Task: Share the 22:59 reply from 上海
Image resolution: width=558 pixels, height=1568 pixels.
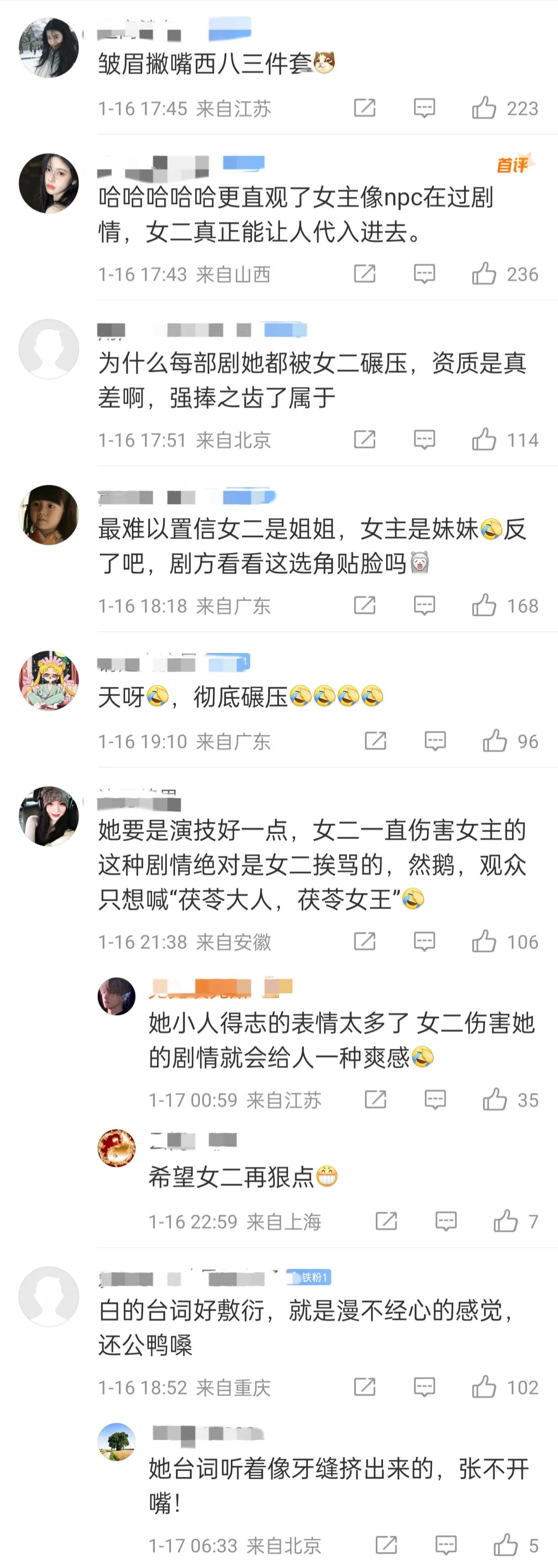Action: click(387, 1221)
